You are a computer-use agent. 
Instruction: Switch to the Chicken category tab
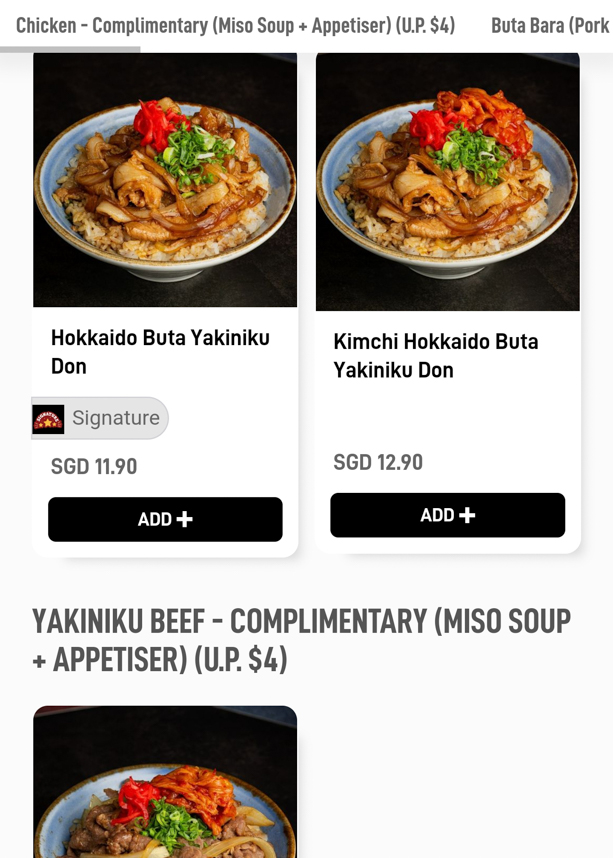tap(235, 25)
